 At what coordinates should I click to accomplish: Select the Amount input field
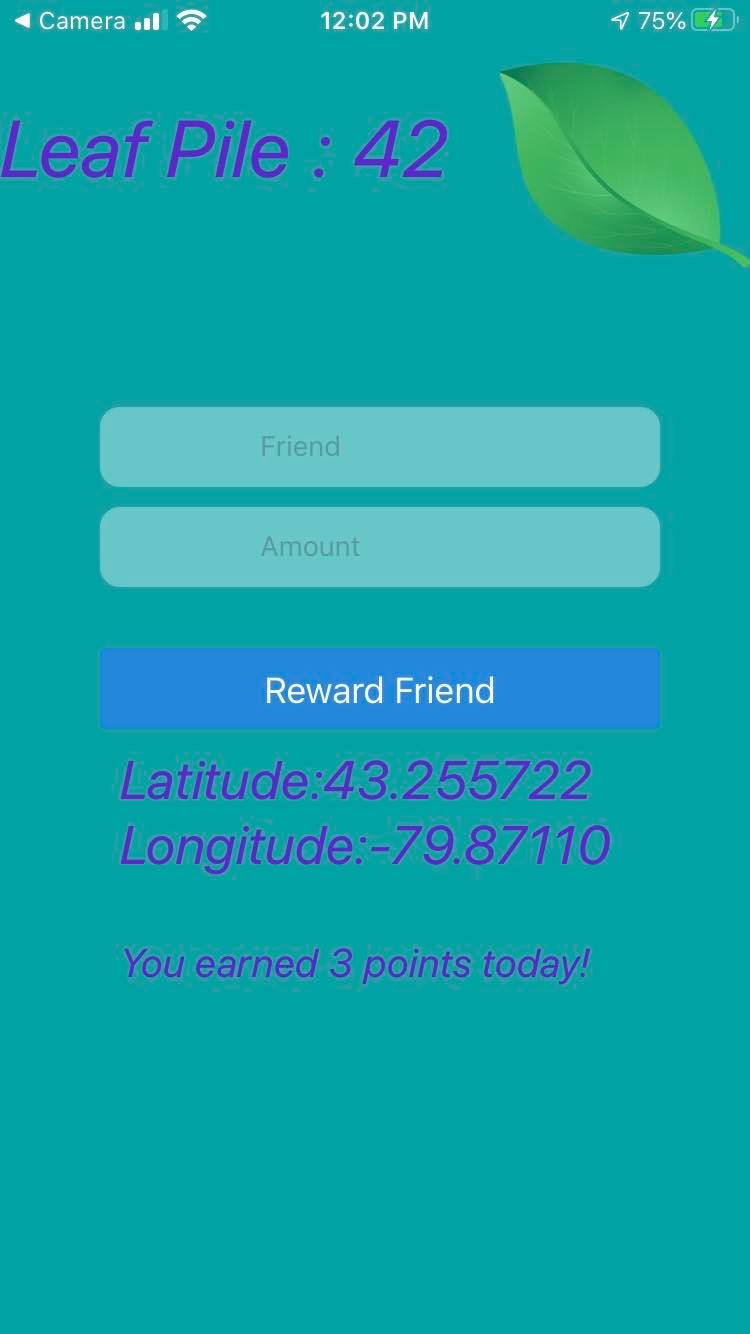[380, 547]
